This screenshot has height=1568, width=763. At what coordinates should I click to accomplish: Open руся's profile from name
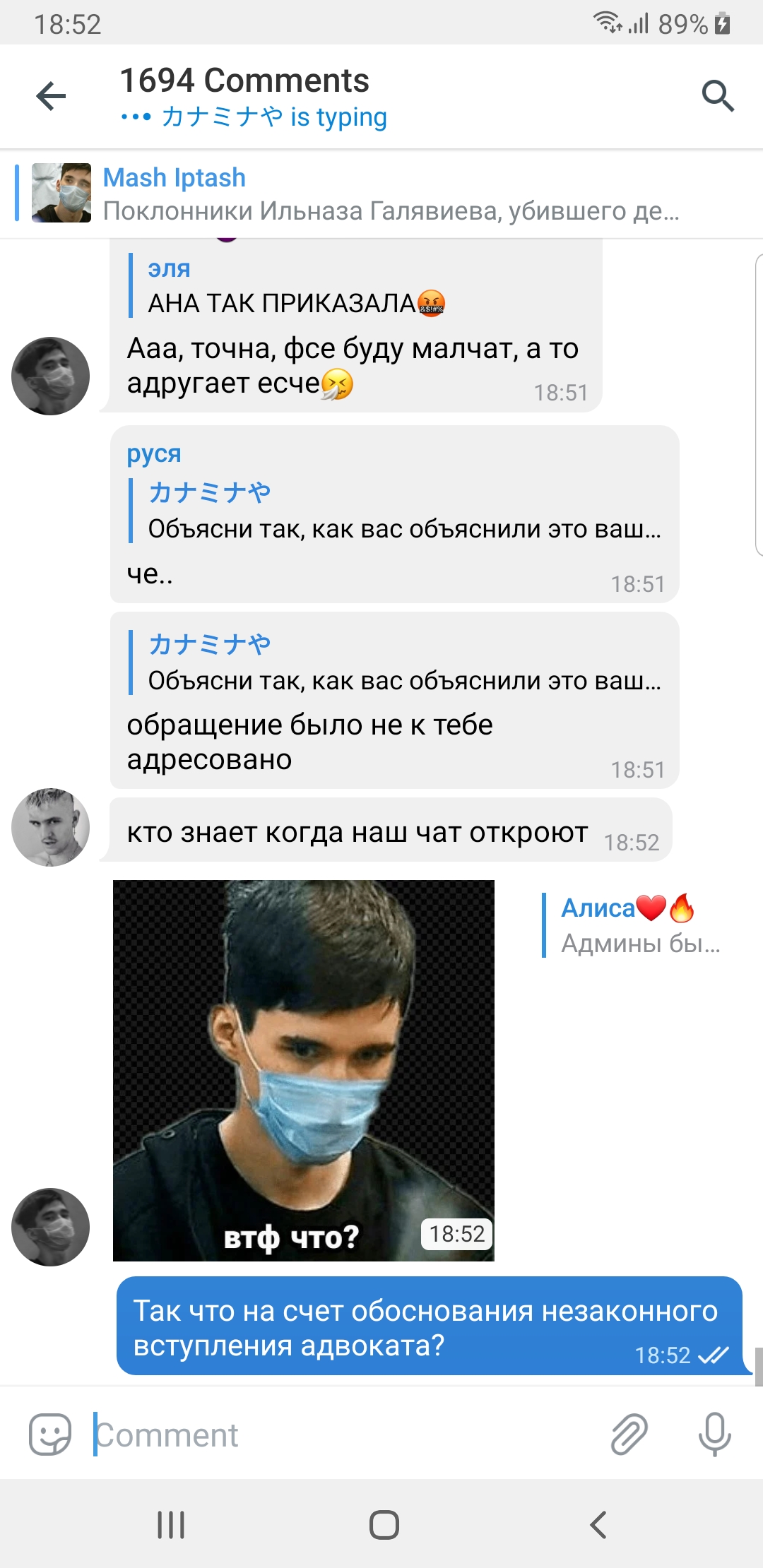(x=154, y=454)
